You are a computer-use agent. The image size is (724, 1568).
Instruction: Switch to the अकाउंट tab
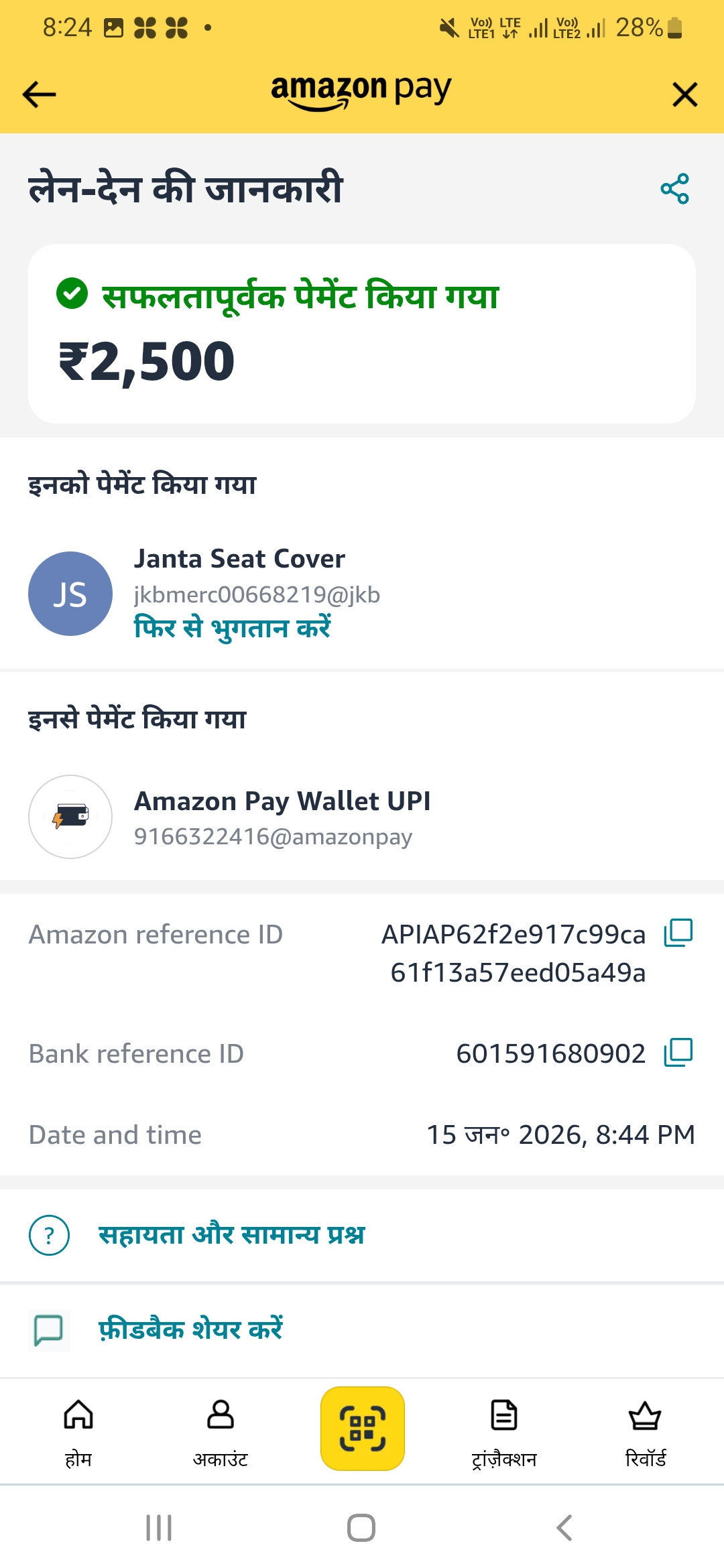pyautogui.click(x=221, y=1429)
